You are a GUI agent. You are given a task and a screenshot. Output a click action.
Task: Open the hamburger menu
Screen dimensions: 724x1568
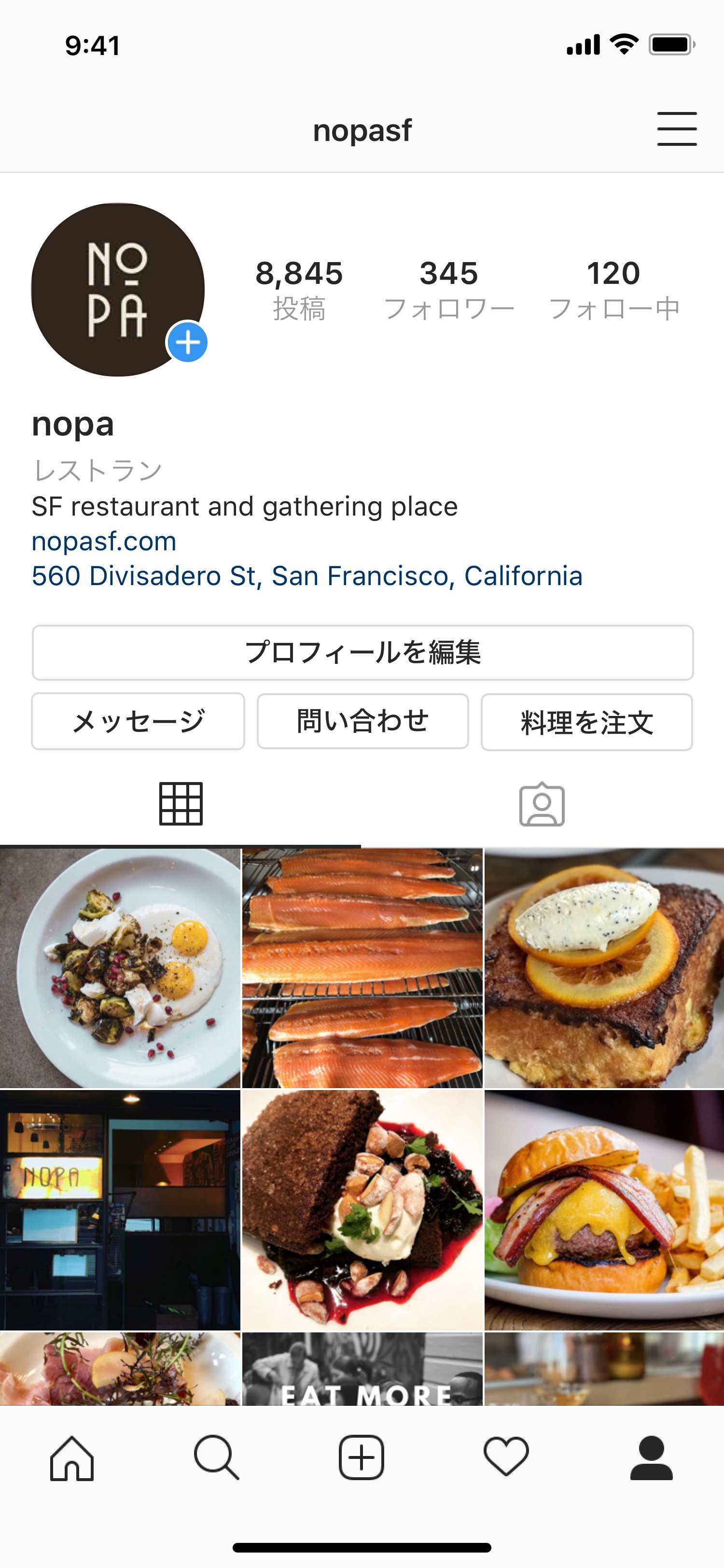677,128
